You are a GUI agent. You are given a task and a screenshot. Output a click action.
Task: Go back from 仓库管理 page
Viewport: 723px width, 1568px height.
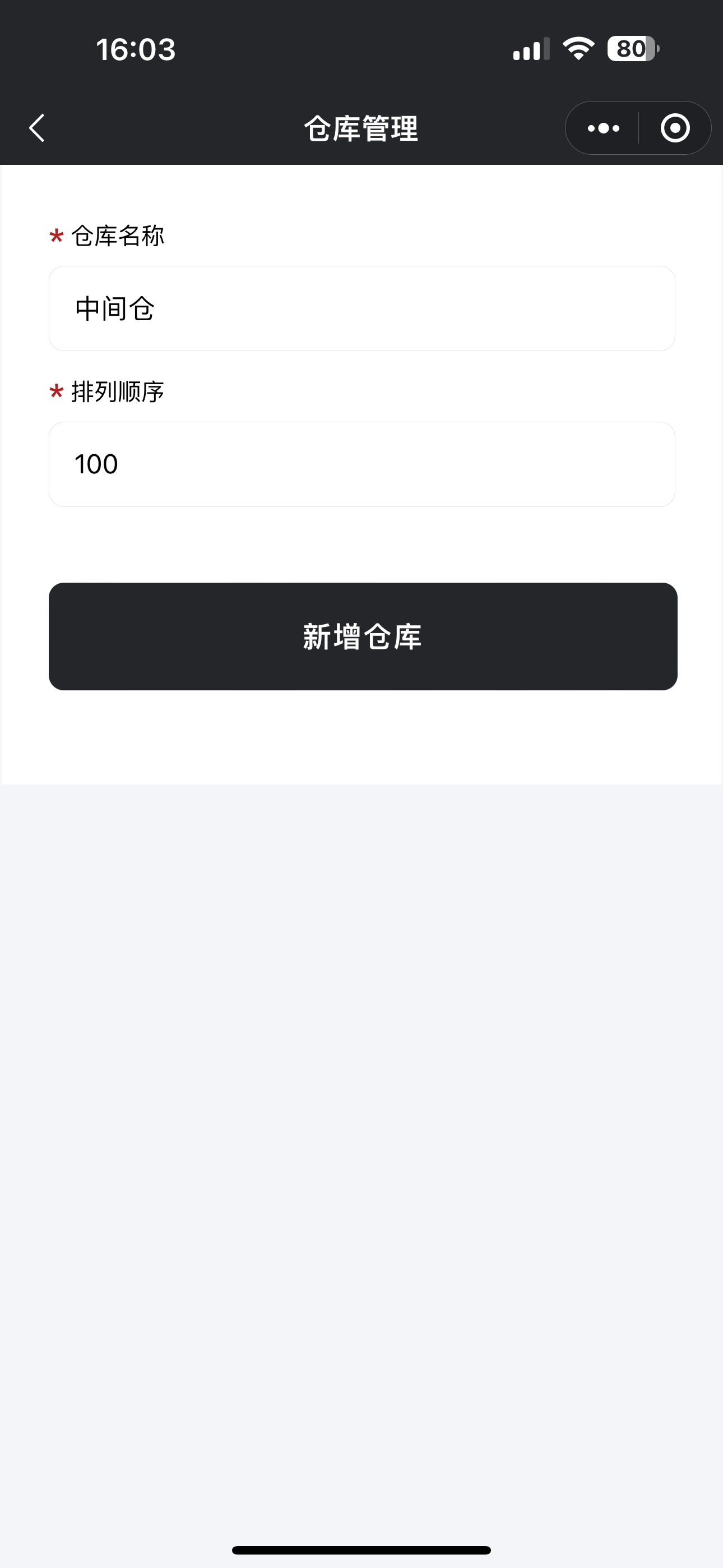pyautogui.click(x=37, y=128)
